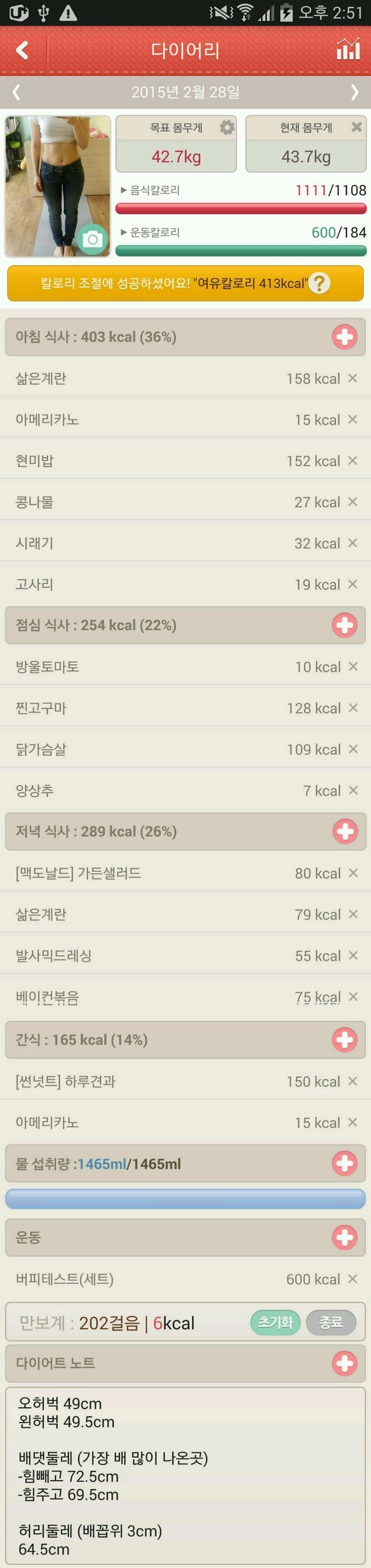Viewport: 371px width, 1568px height.
Task: Go back from the 다이어리 screen
Action: pos(22,50)
